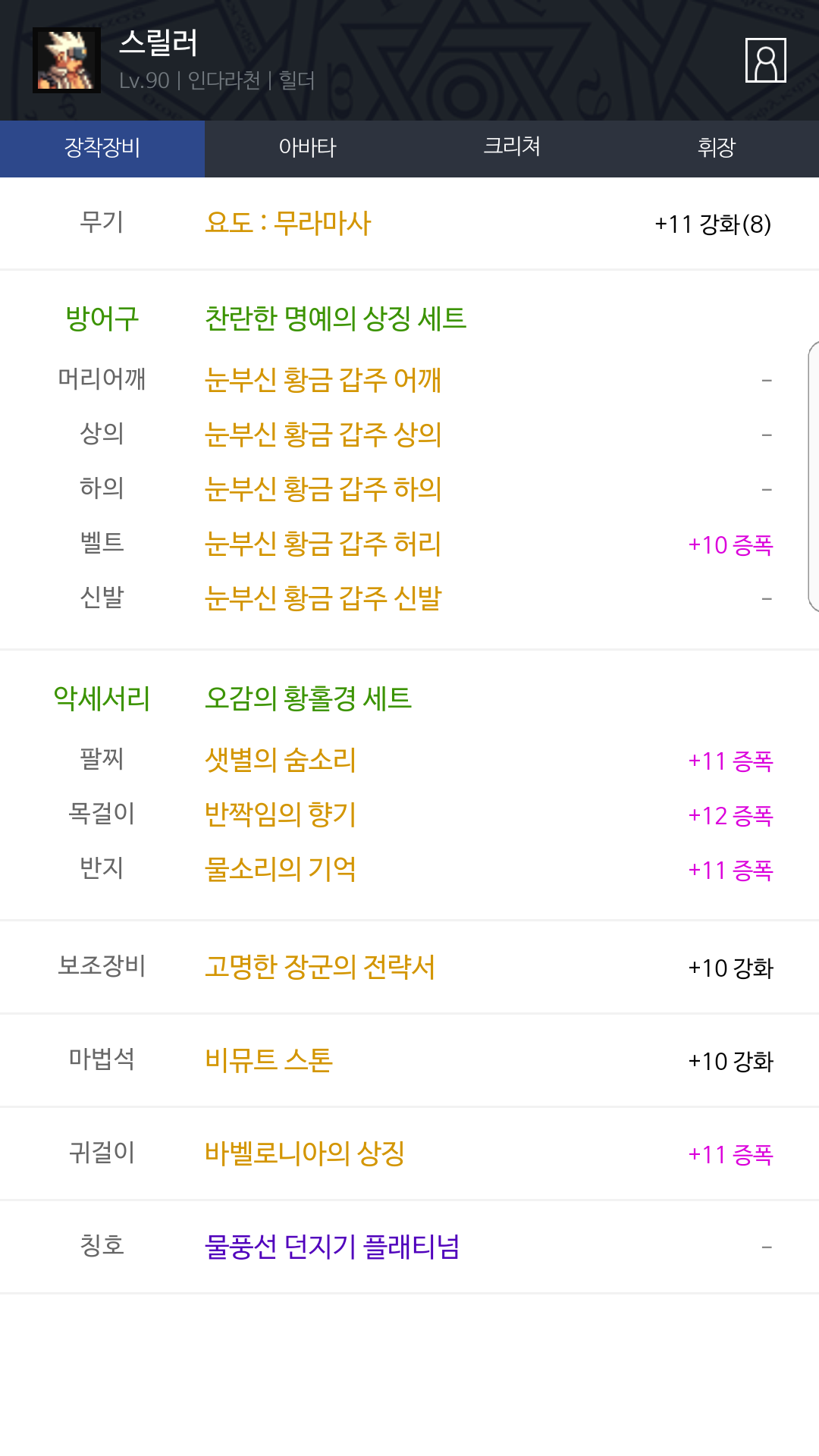
Task: View 눈부신 황금 갑주 상의 item
Action: point(323,434)
